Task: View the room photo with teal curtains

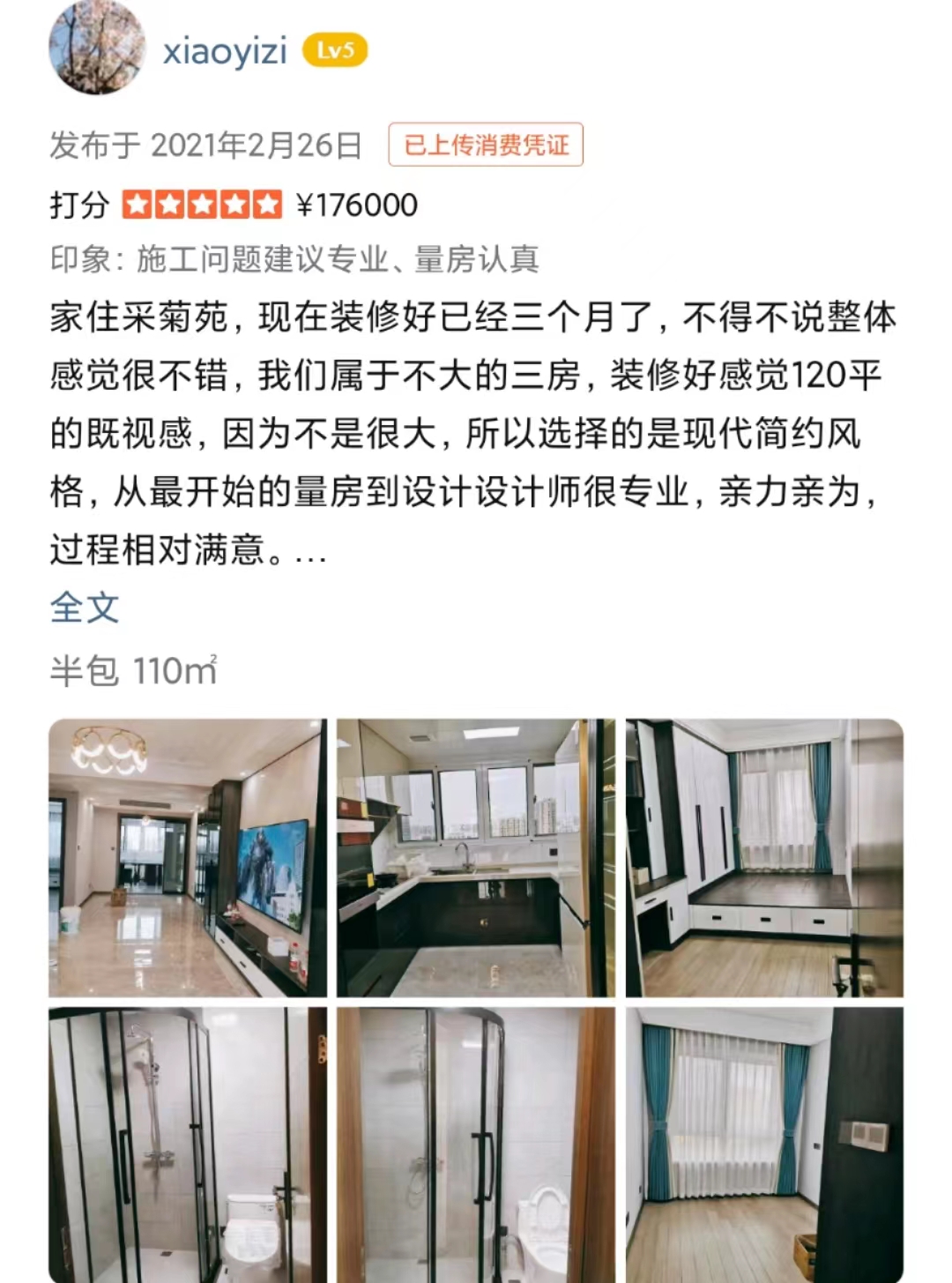Action: (x=764, y=1145)
